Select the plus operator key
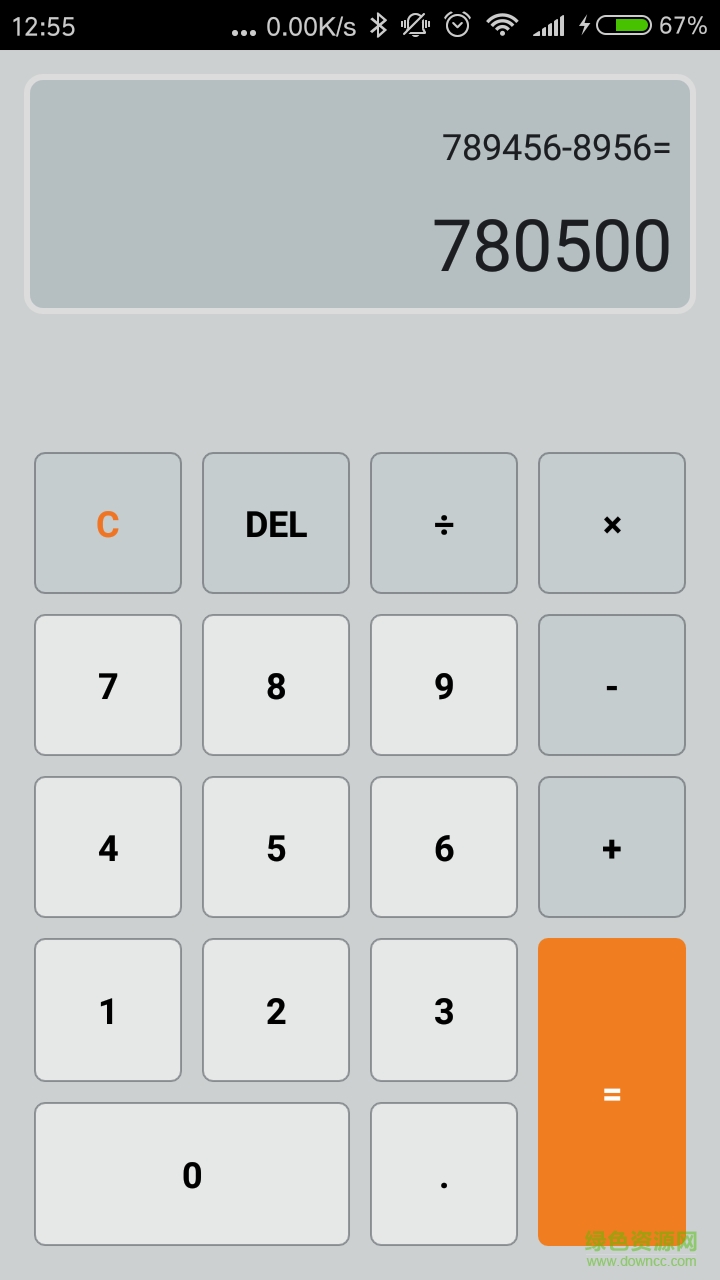 [612, 847]
